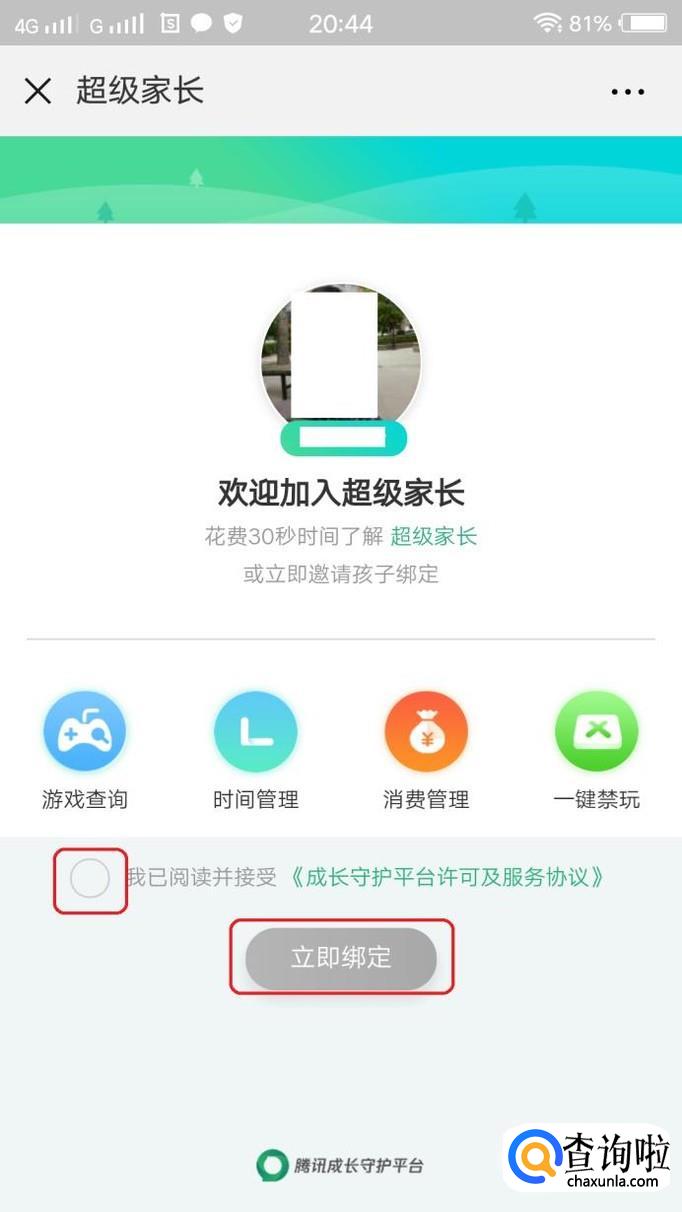The image size is (682, 1212).
Task: Tap the 立即绑定 button
Action: click(x=341, y=958)
